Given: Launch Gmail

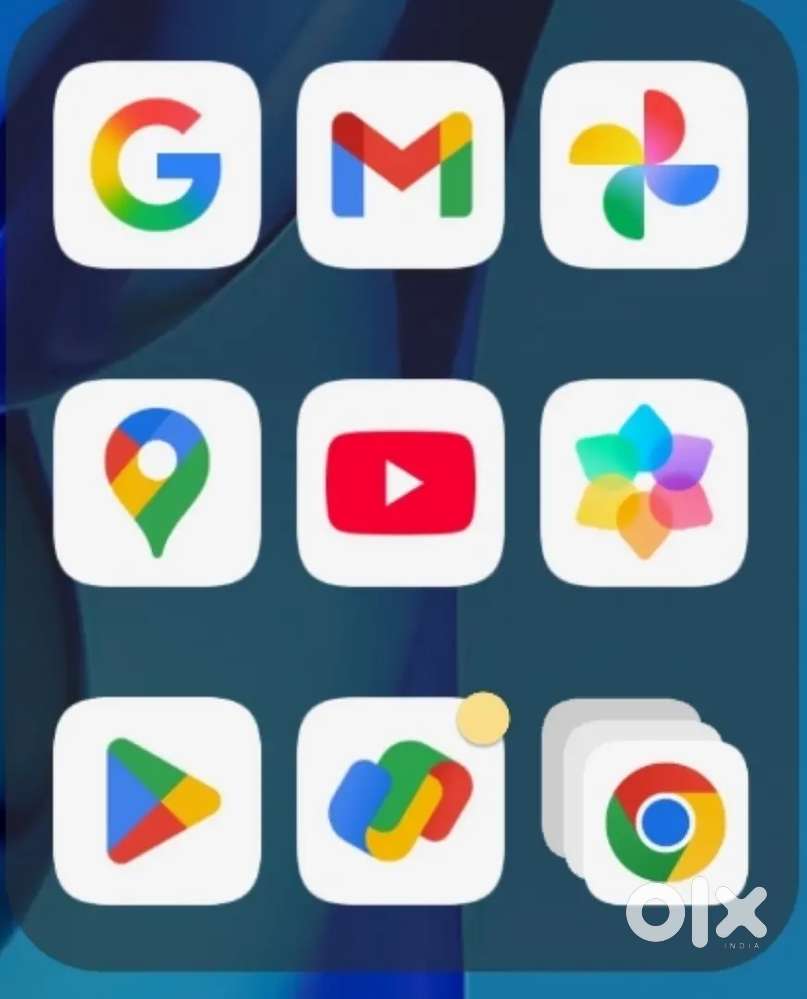Looking at the screenshot, I should tap(401, 165).
